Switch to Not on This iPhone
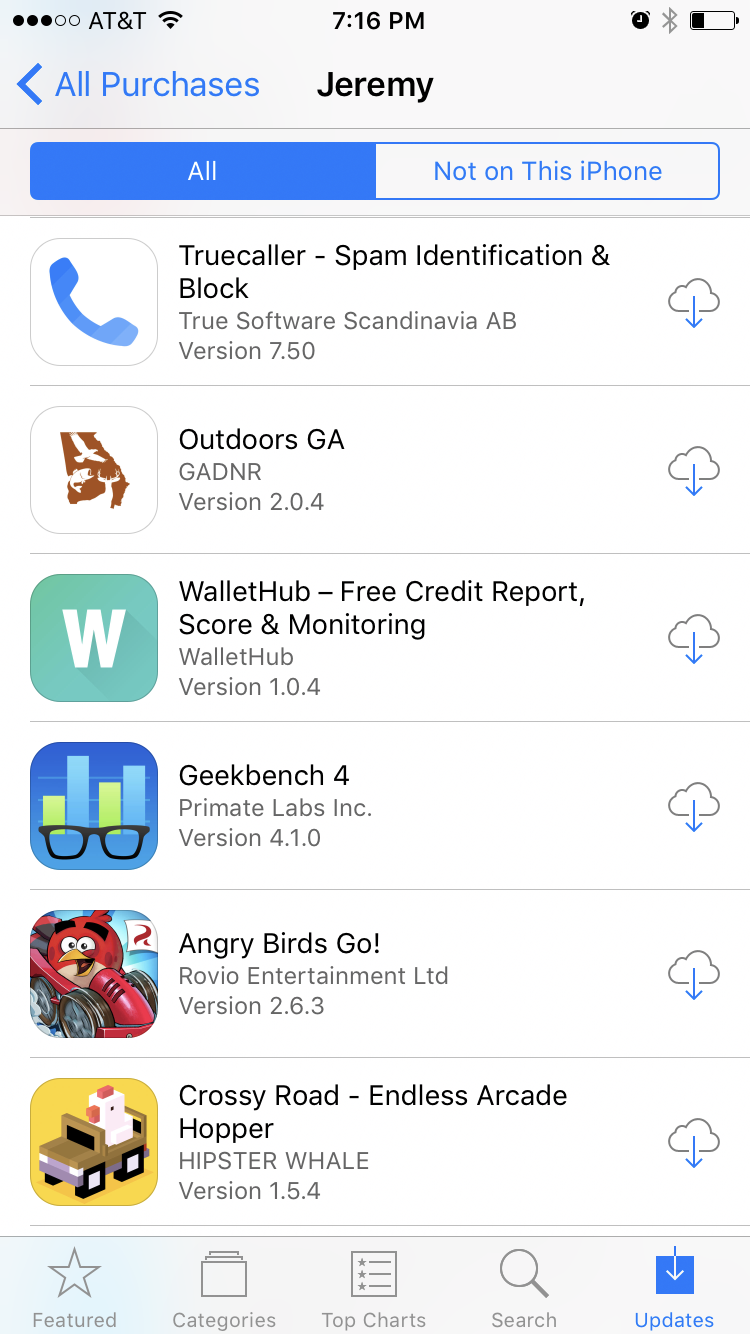750x1334 pixels. (547, 171)
